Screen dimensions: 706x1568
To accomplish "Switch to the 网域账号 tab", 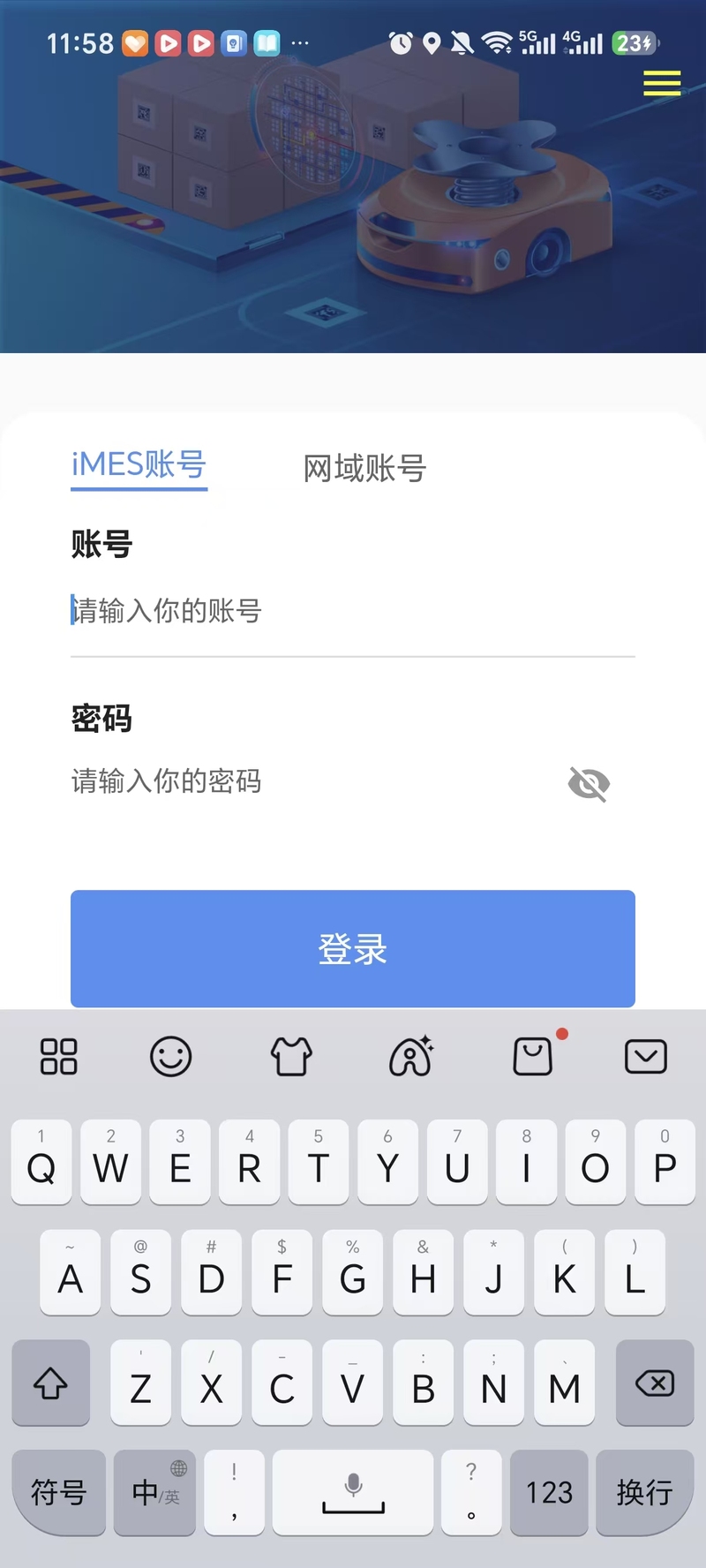I will (364, 468).
